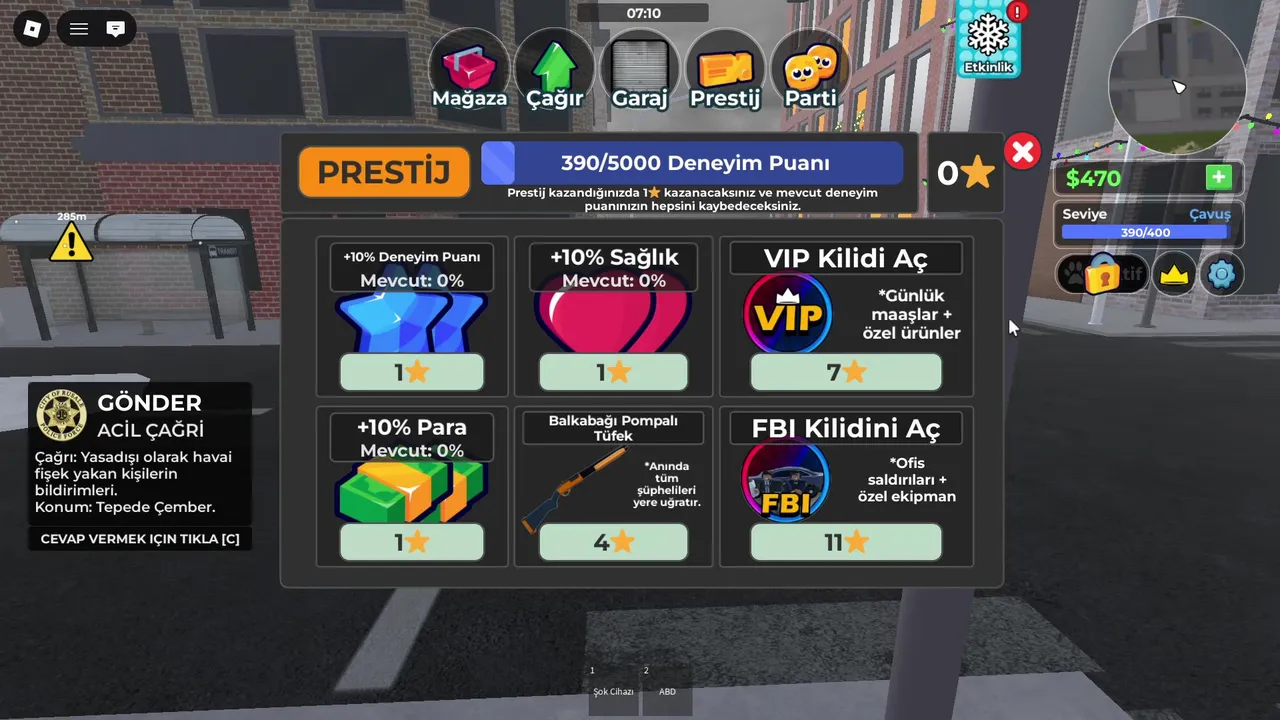Buy +10% Para for 1 star
Viewport: 1280px width, 720px height.
point(412,542)
